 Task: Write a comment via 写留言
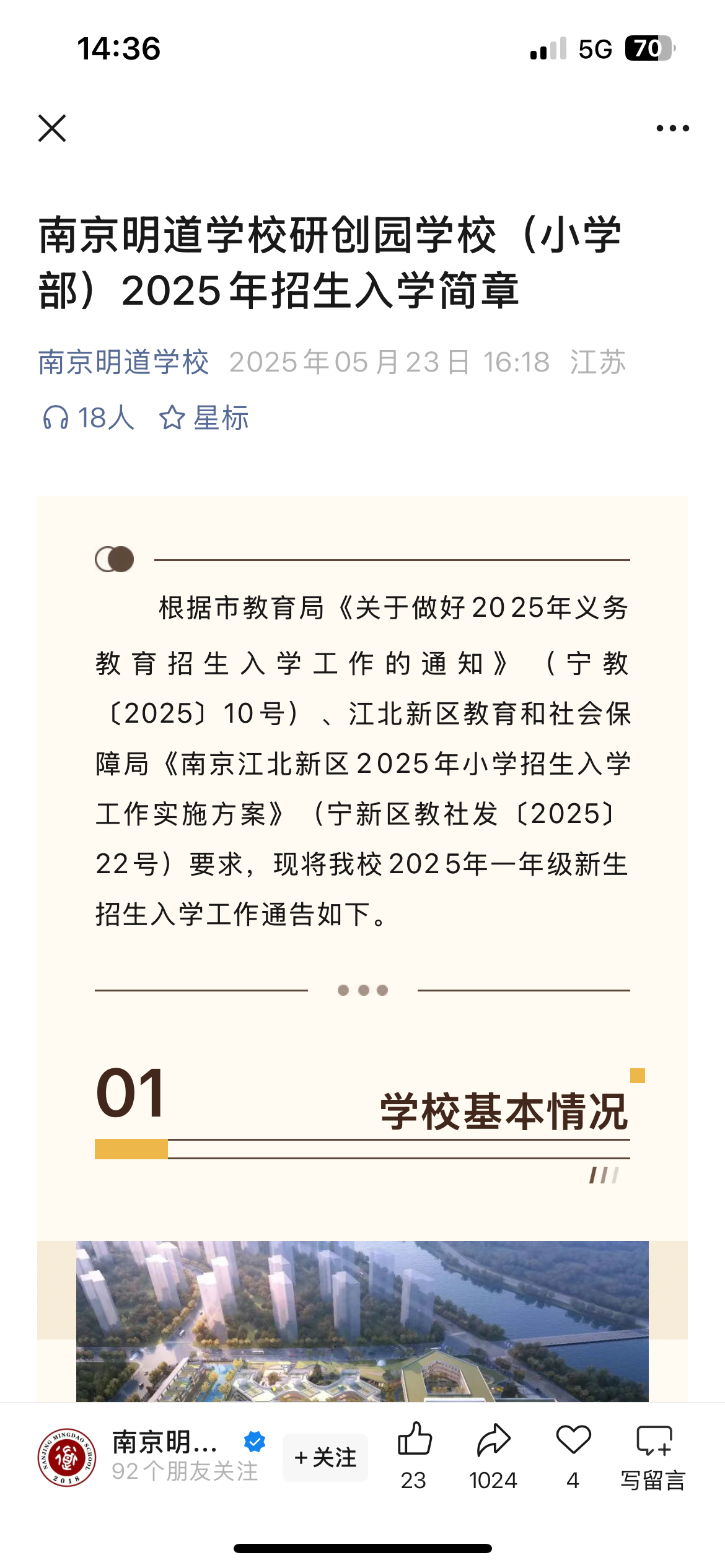coord(654,1456)
